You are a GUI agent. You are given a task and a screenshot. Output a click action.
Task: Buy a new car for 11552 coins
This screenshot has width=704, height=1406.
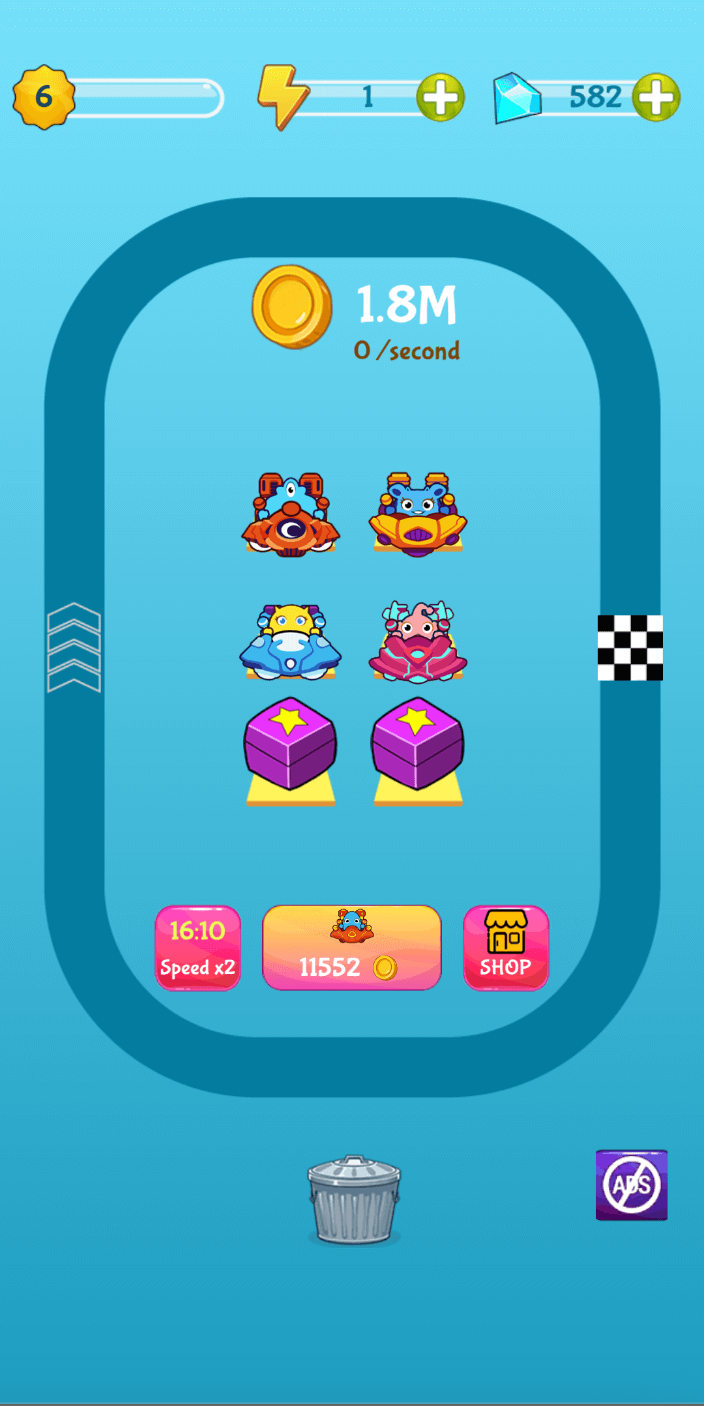(x=351, y=947)
